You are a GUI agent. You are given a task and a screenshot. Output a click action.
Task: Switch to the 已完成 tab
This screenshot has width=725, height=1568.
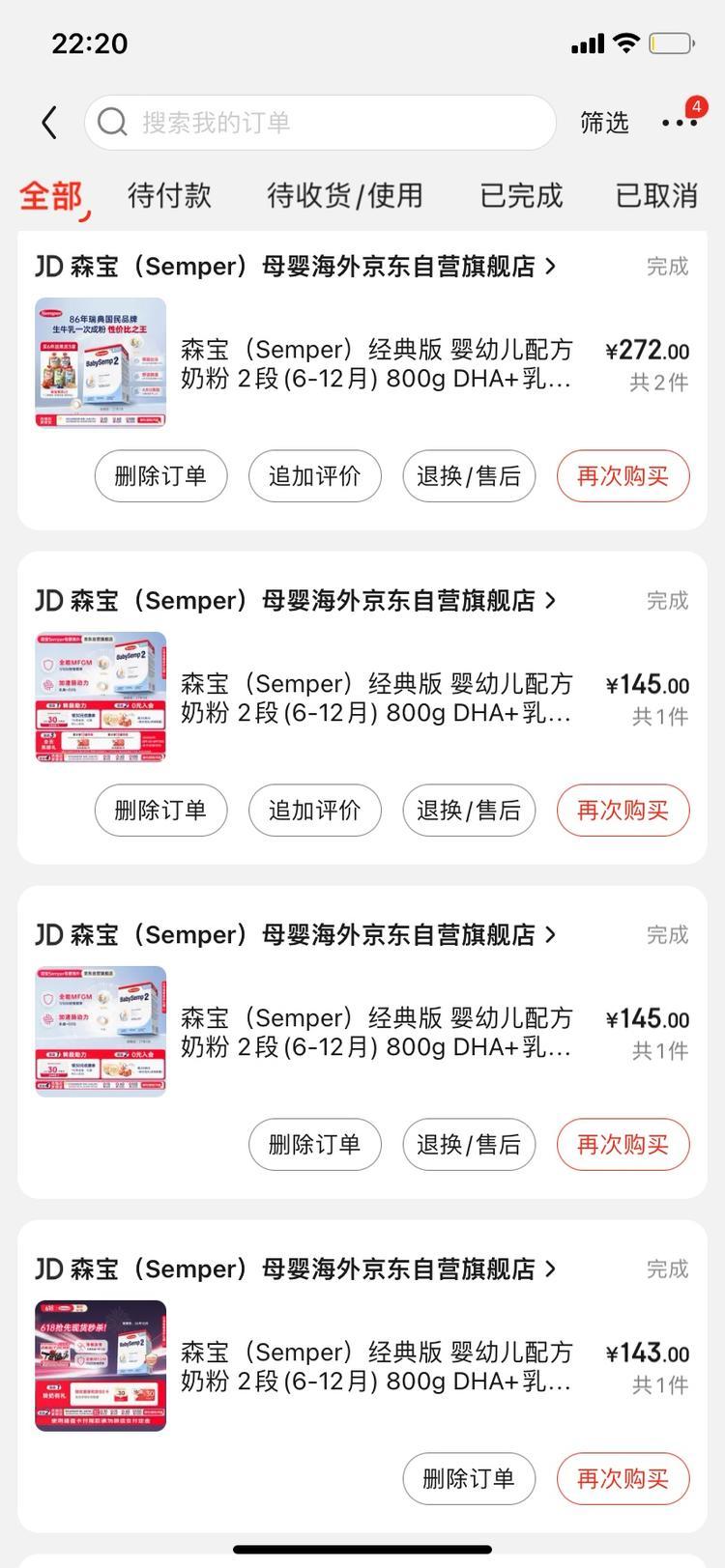[521, 195]
